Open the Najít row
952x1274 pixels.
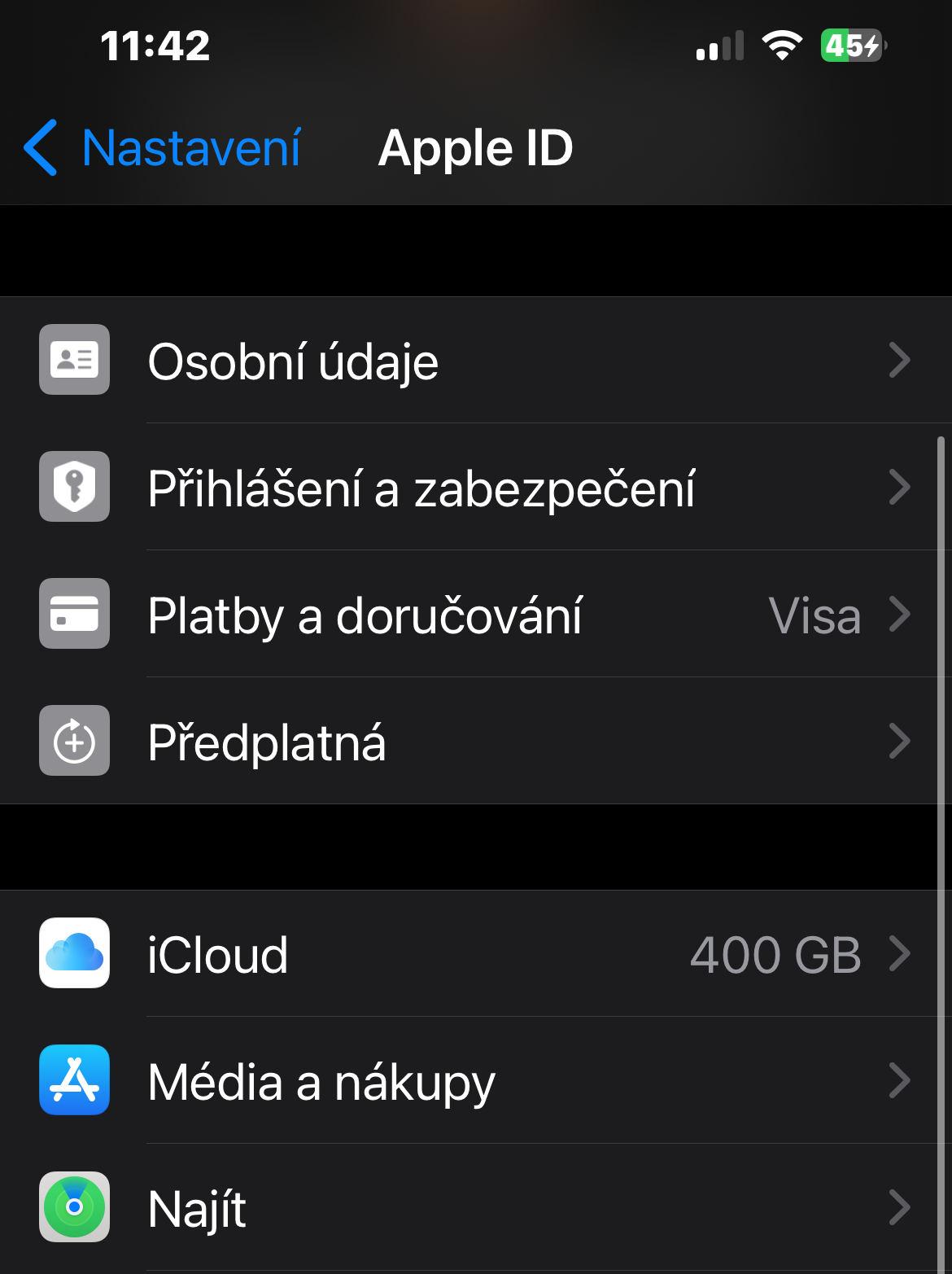click(476, 1208)
